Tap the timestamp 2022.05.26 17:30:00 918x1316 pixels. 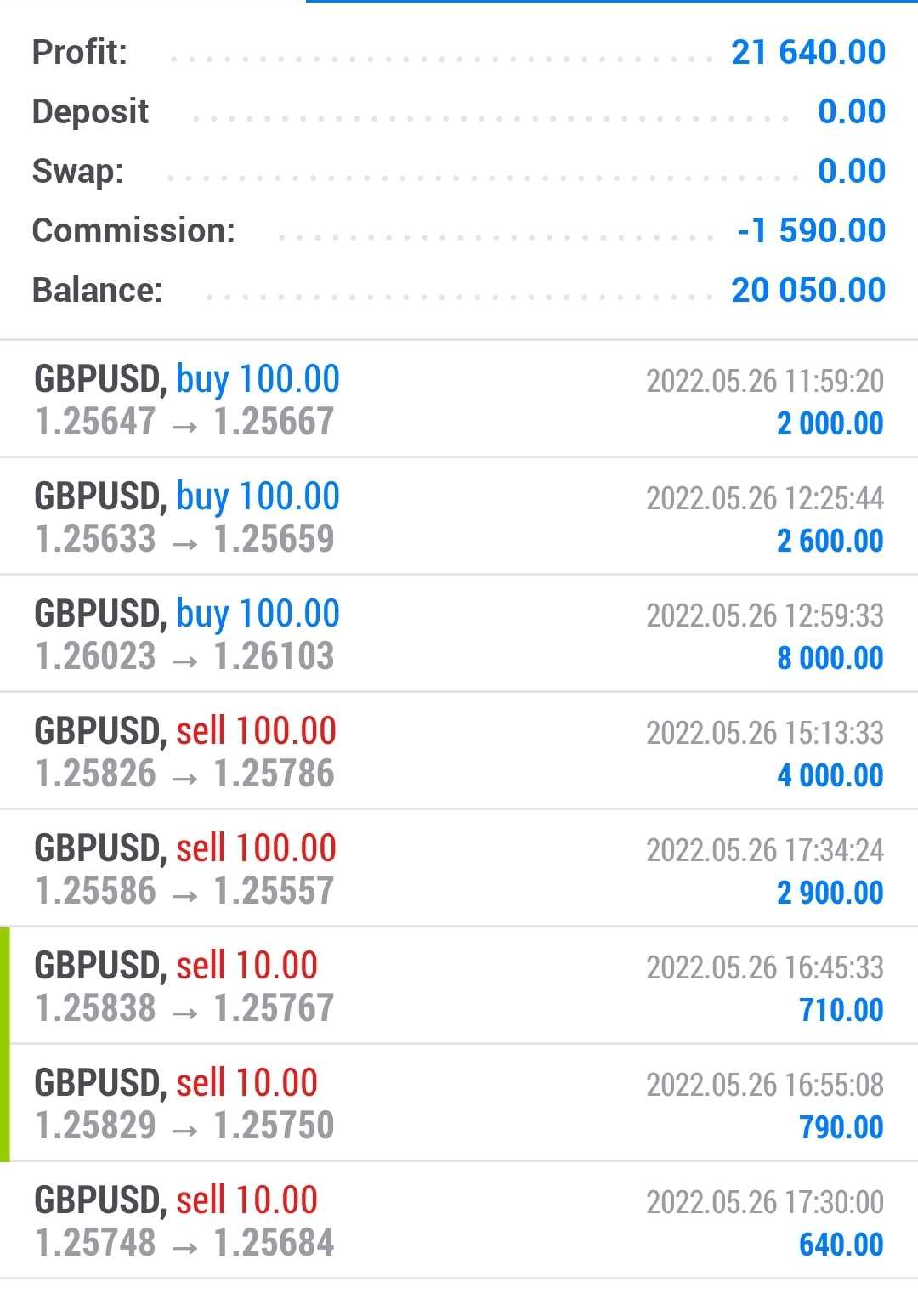[x=763, y=1201]
